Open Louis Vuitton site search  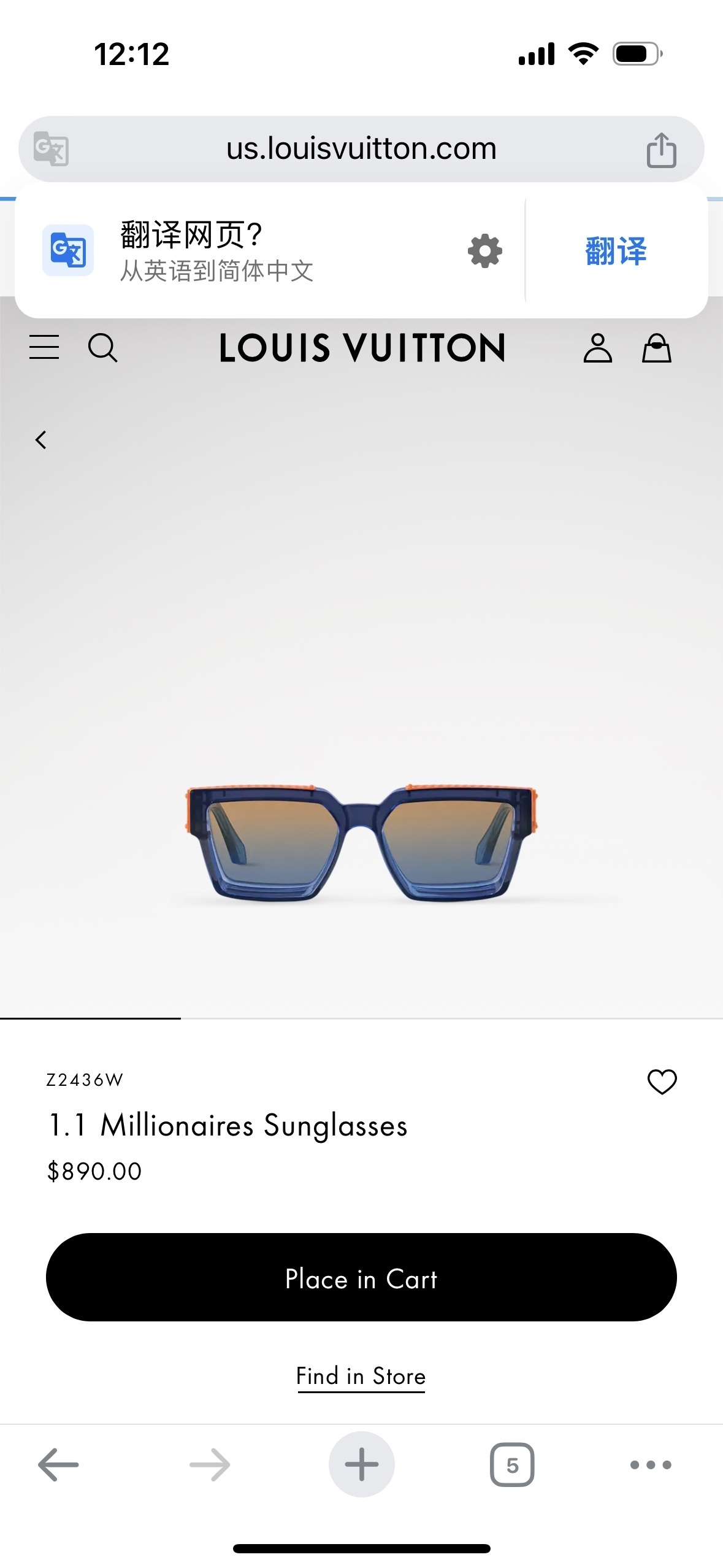(102, 348)
